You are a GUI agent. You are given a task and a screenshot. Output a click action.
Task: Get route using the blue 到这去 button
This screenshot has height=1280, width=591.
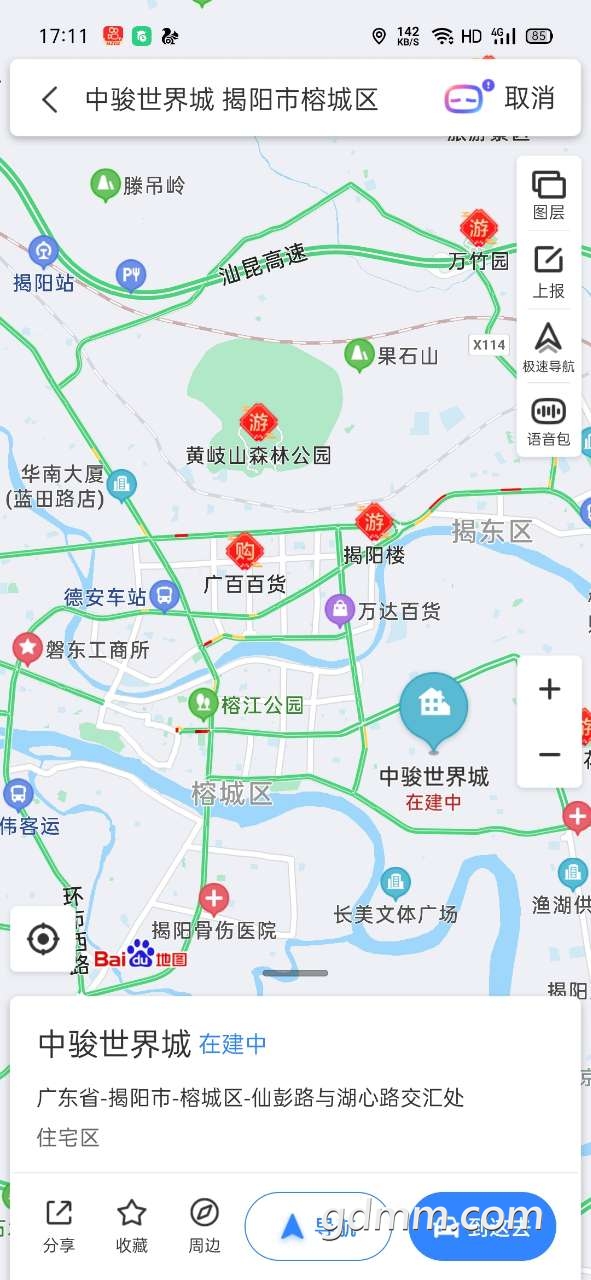482,1226
